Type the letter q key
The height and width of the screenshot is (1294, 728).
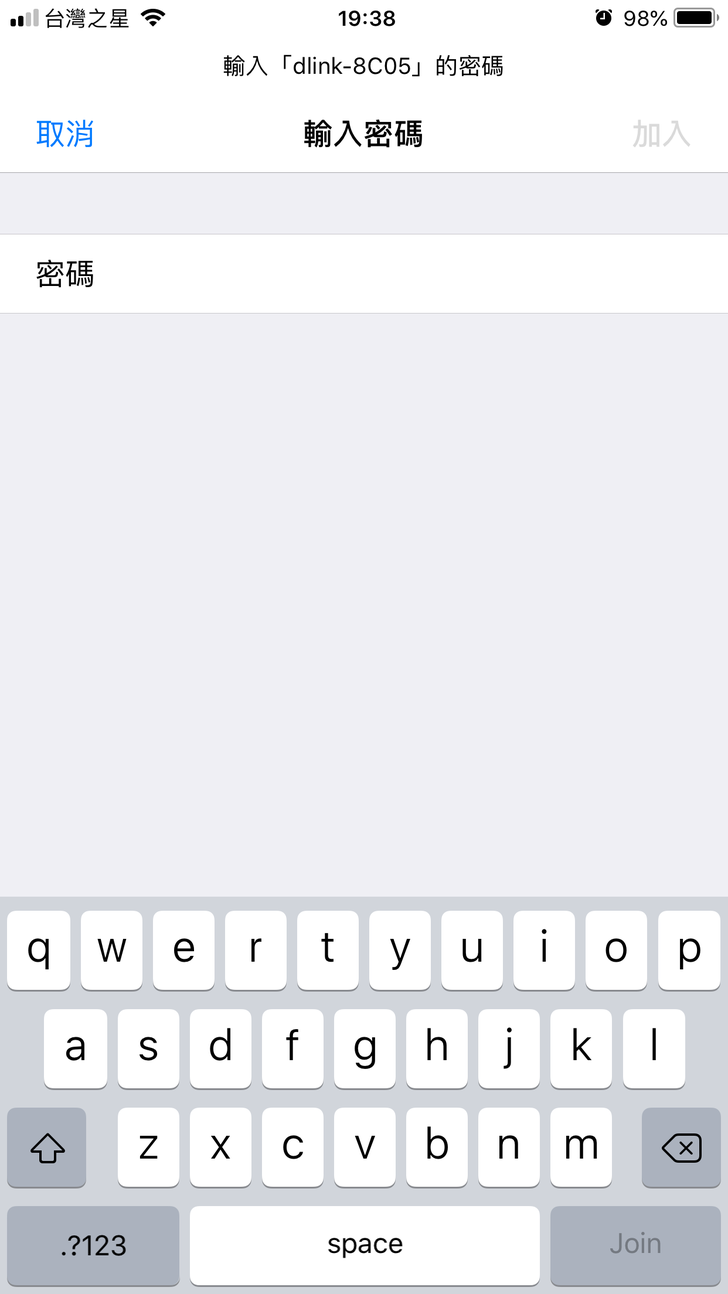pyautogui.click(x=39, y=950)
